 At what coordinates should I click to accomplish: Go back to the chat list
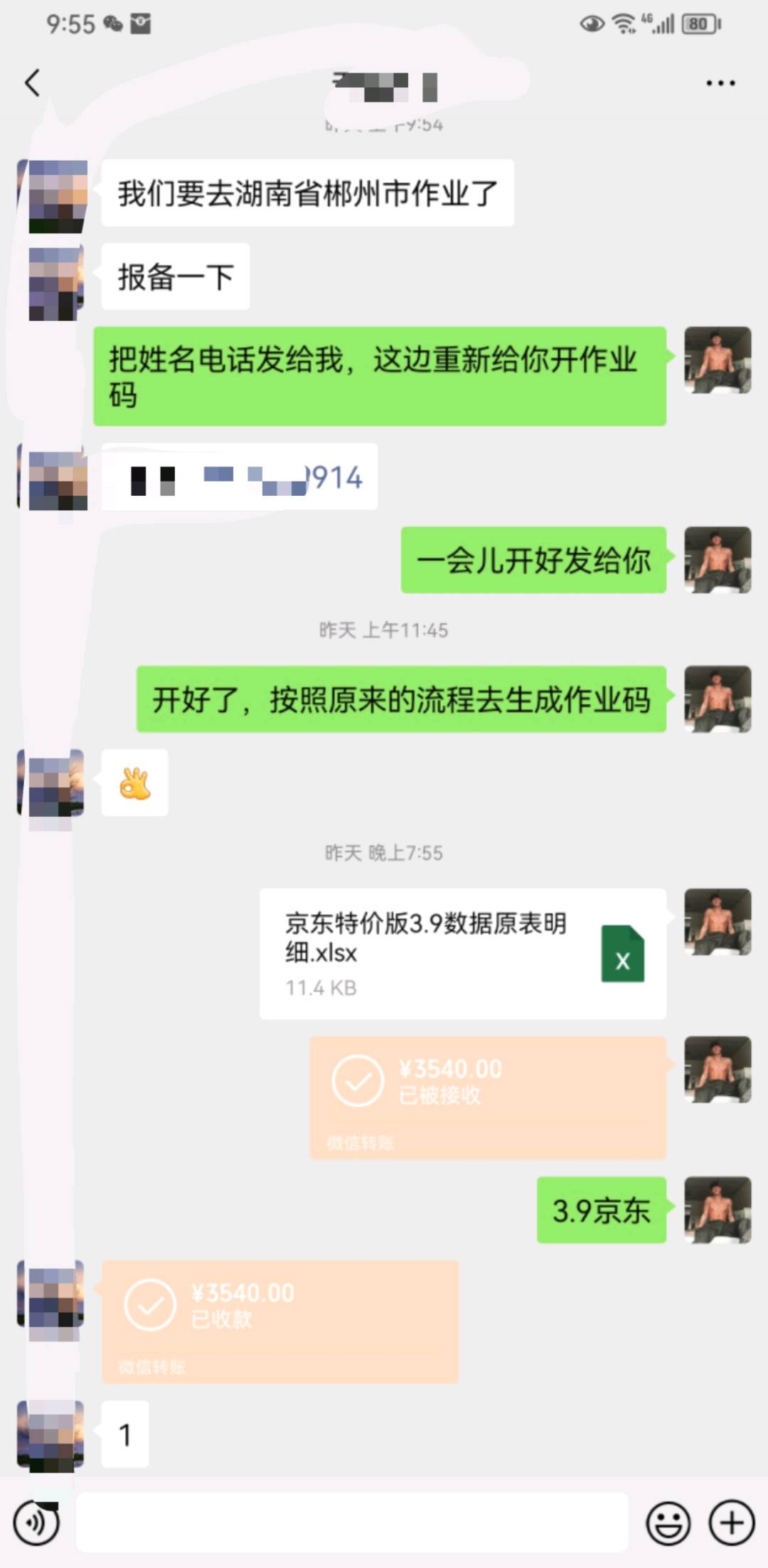click(x=32, y=83)
